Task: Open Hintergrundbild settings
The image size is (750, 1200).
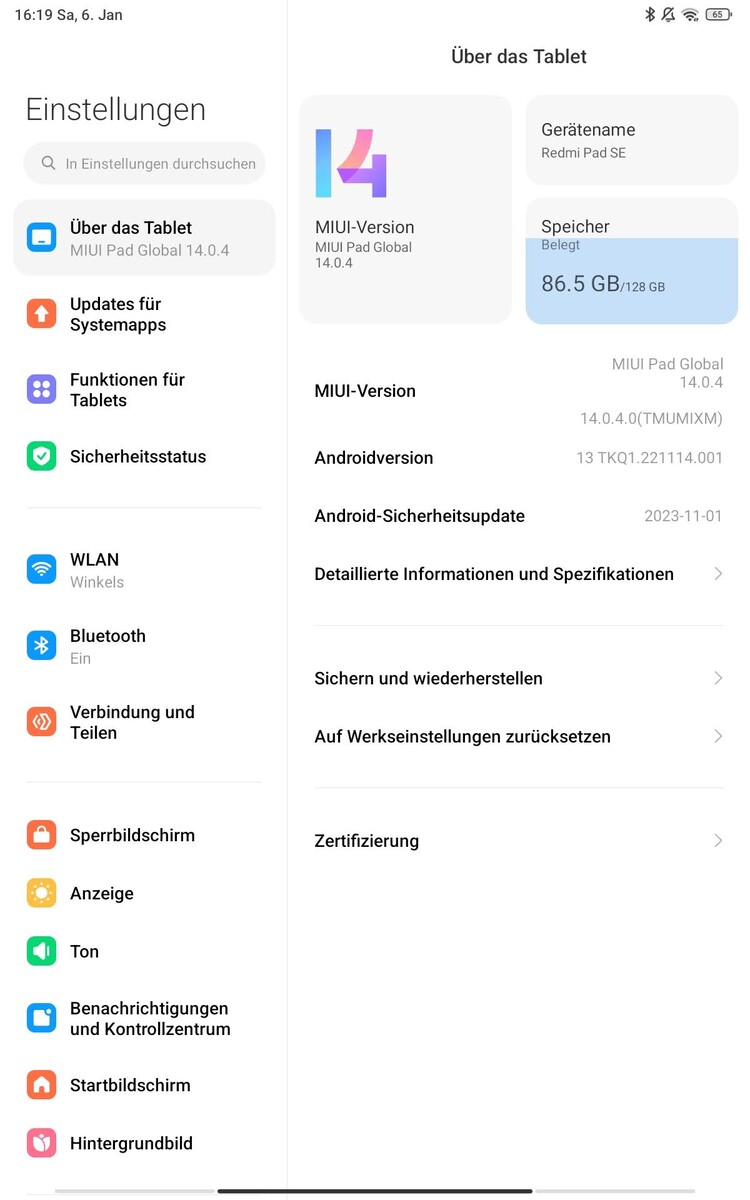Action: (143, 1143)
